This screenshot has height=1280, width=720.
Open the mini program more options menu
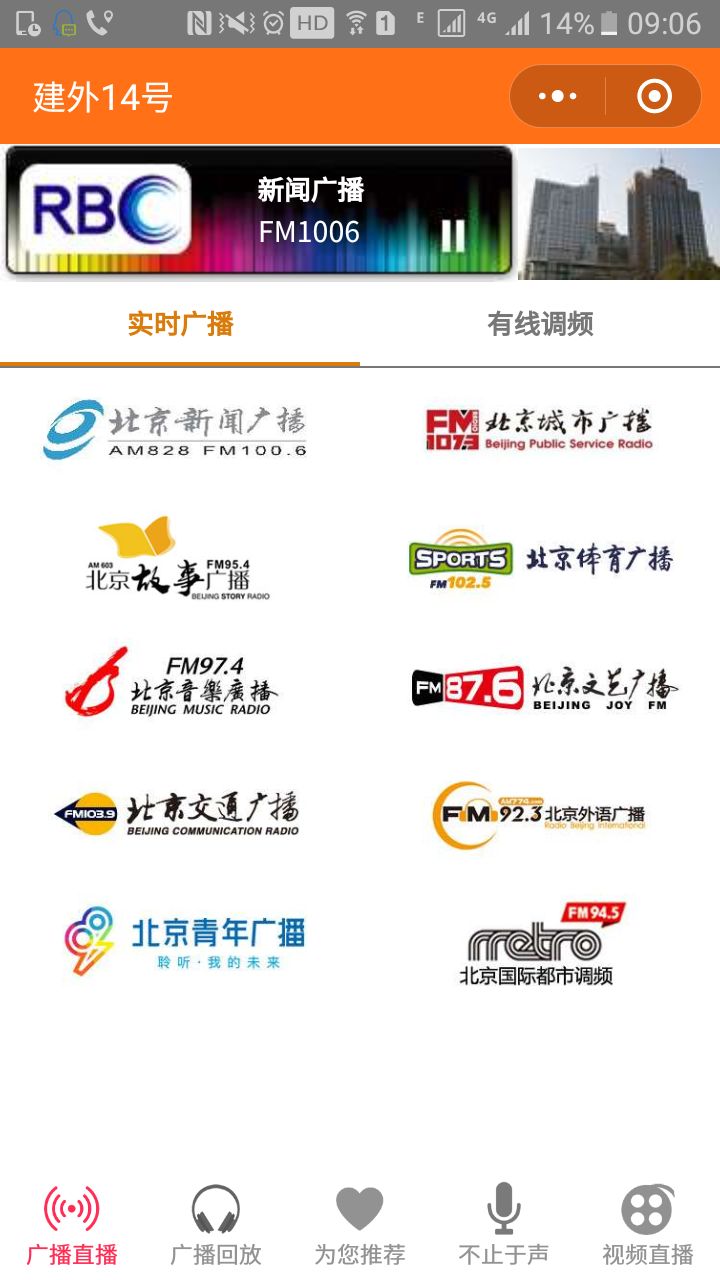click(x=557, y=96)
